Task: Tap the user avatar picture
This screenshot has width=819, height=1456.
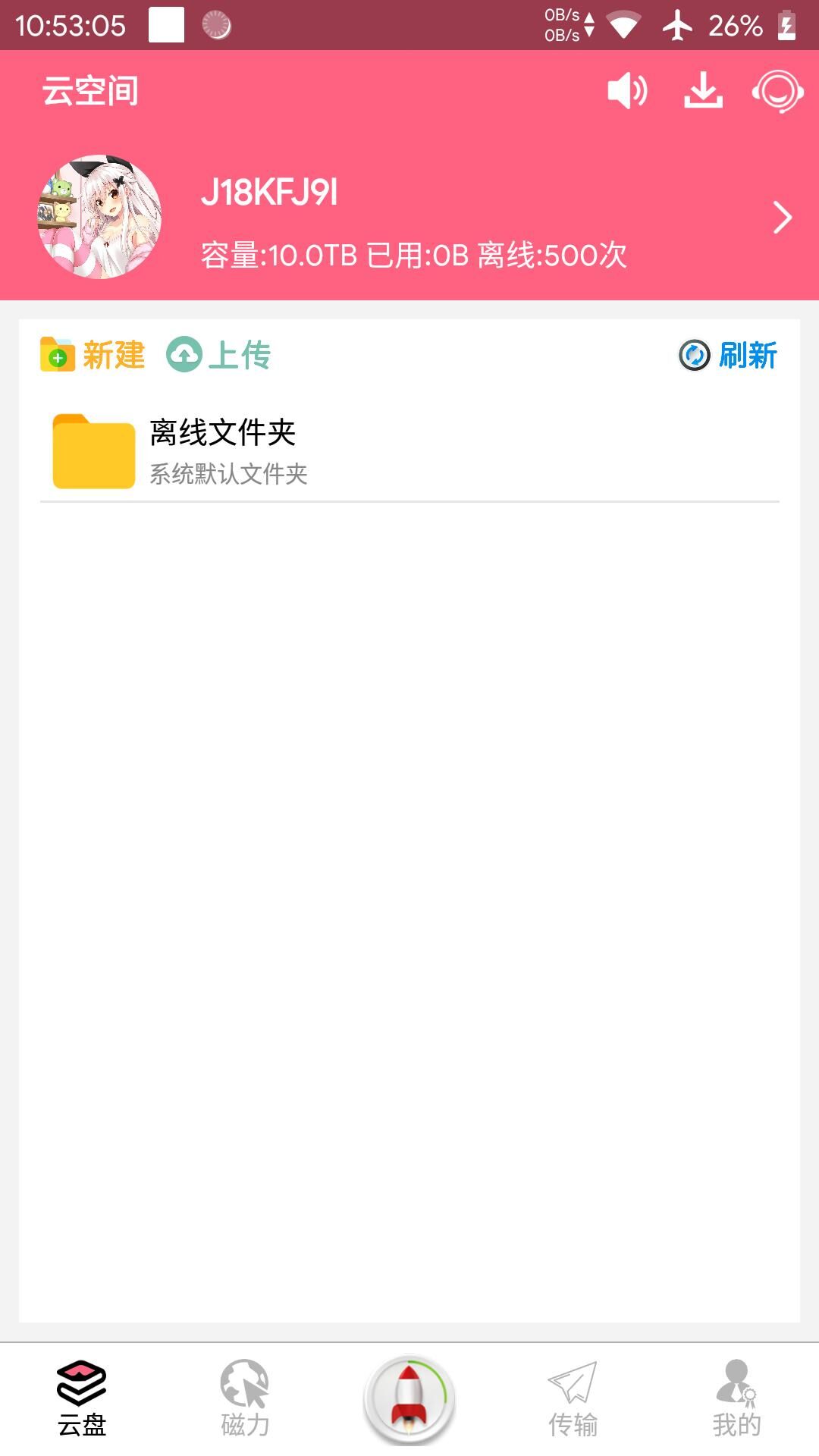Action: pyautogui.click(x=100, y=218)
